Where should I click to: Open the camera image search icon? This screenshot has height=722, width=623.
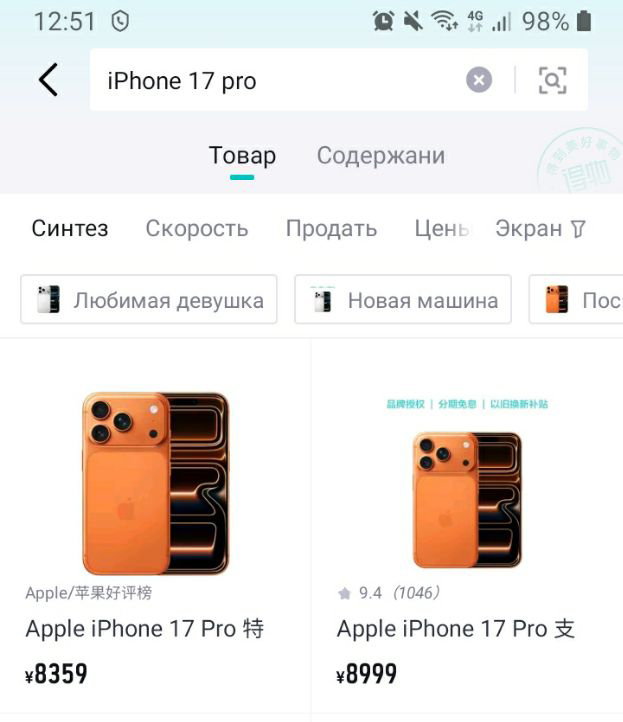(x=552, y=80)
